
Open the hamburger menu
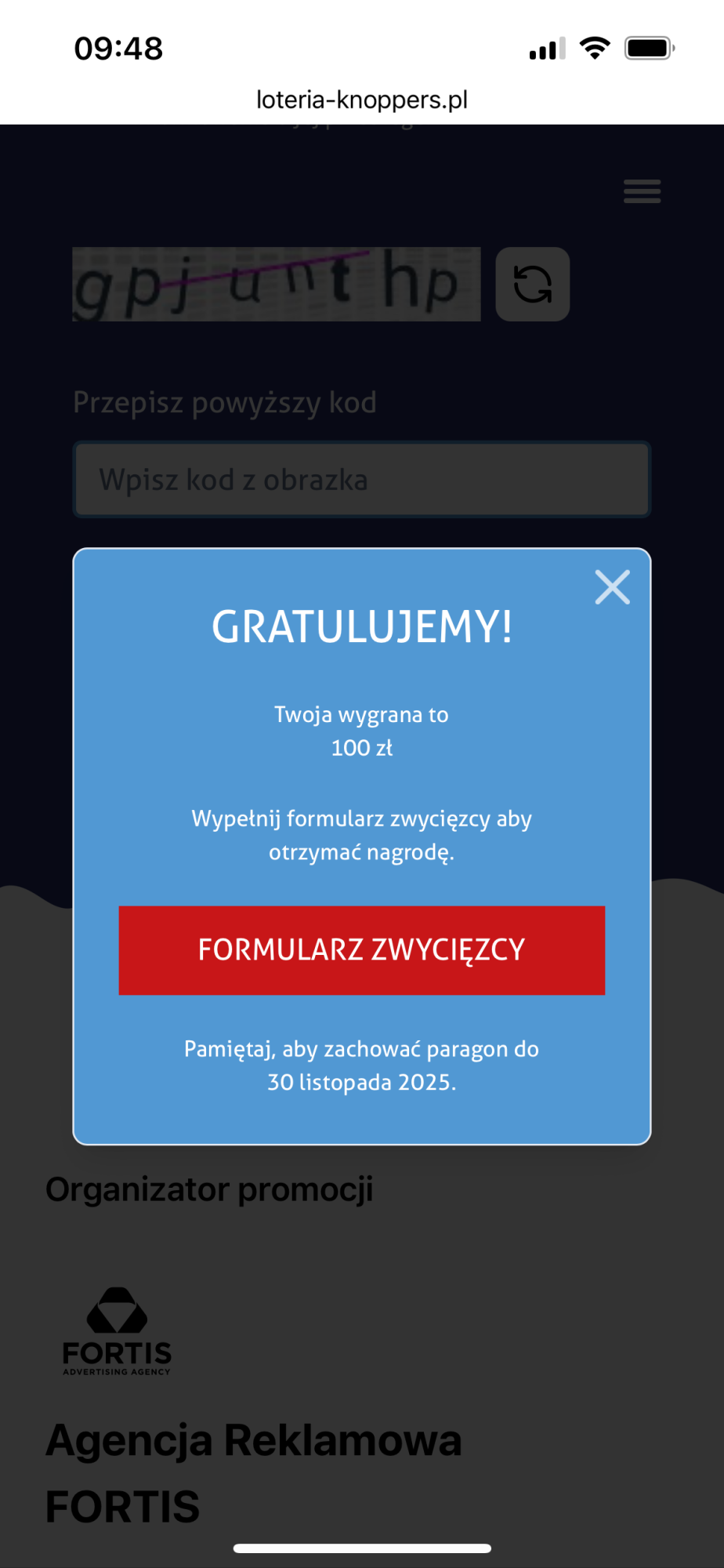642,191
